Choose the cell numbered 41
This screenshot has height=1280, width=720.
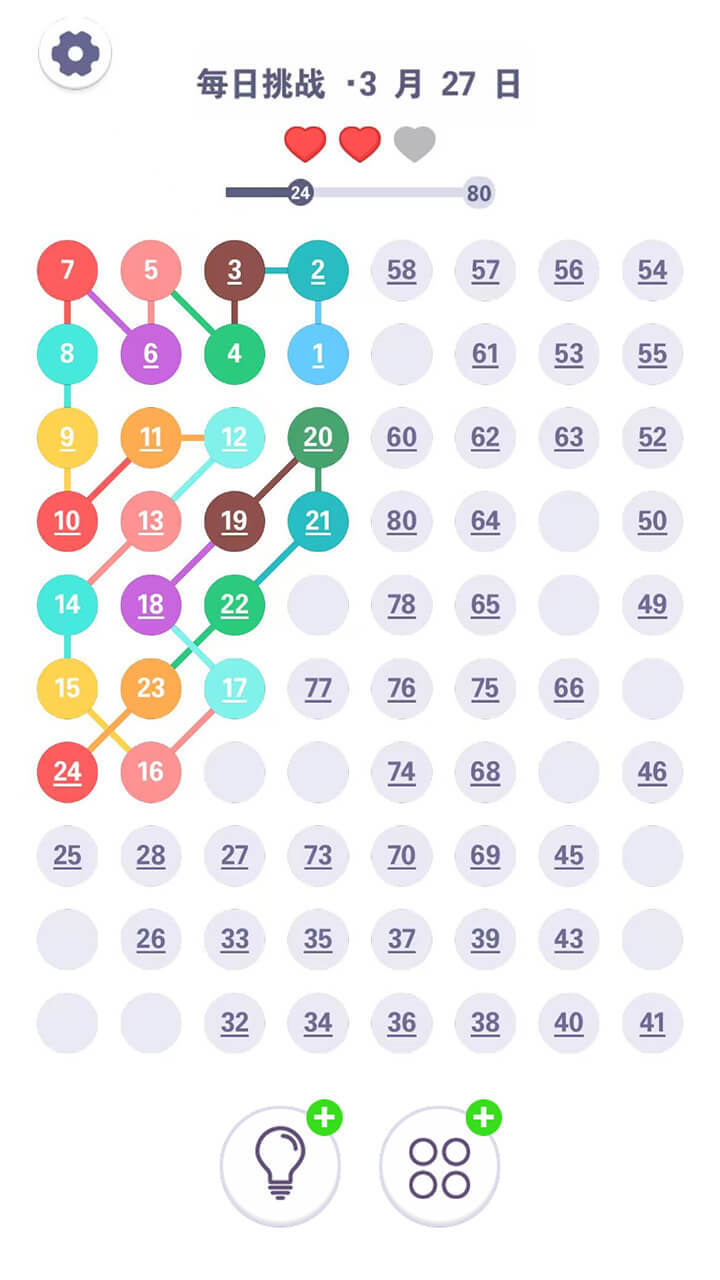pyautogui.click(x=652, y=1023)
